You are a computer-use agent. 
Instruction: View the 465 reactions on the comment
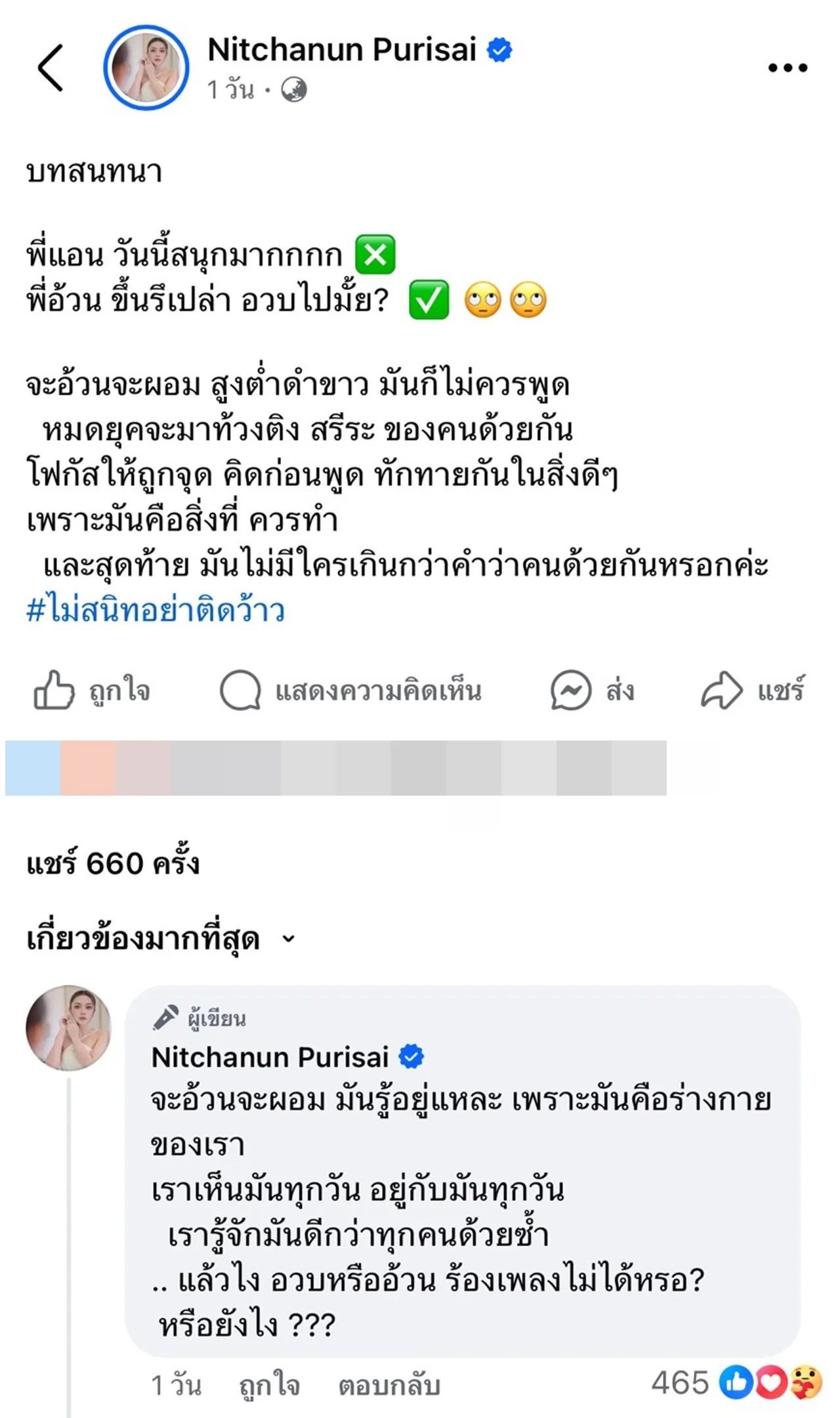click(x=735, y=1383)
